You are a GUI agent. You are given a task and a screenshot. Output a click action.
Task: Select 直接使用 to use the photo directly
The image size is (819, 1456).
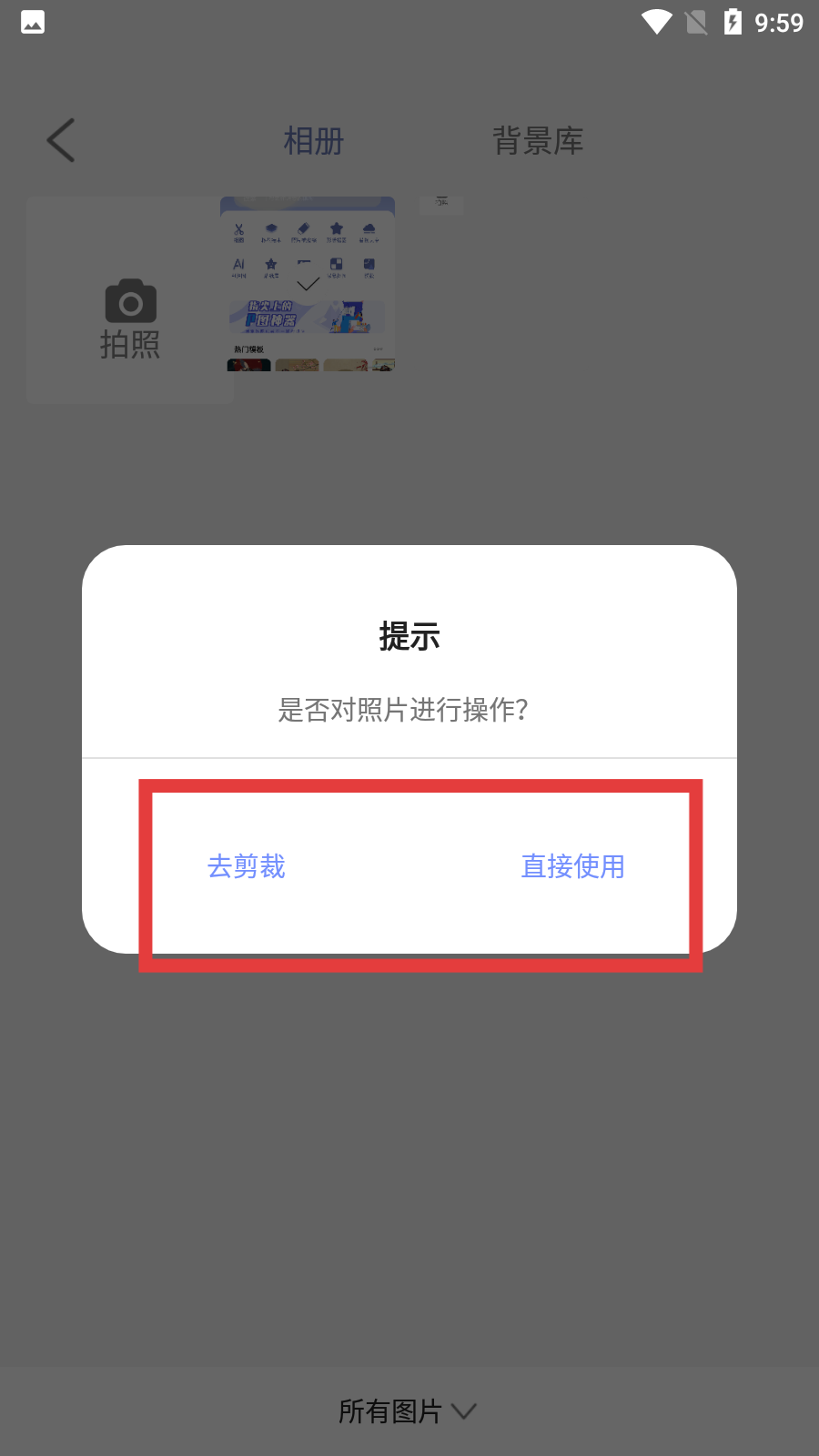pos(572,866)
